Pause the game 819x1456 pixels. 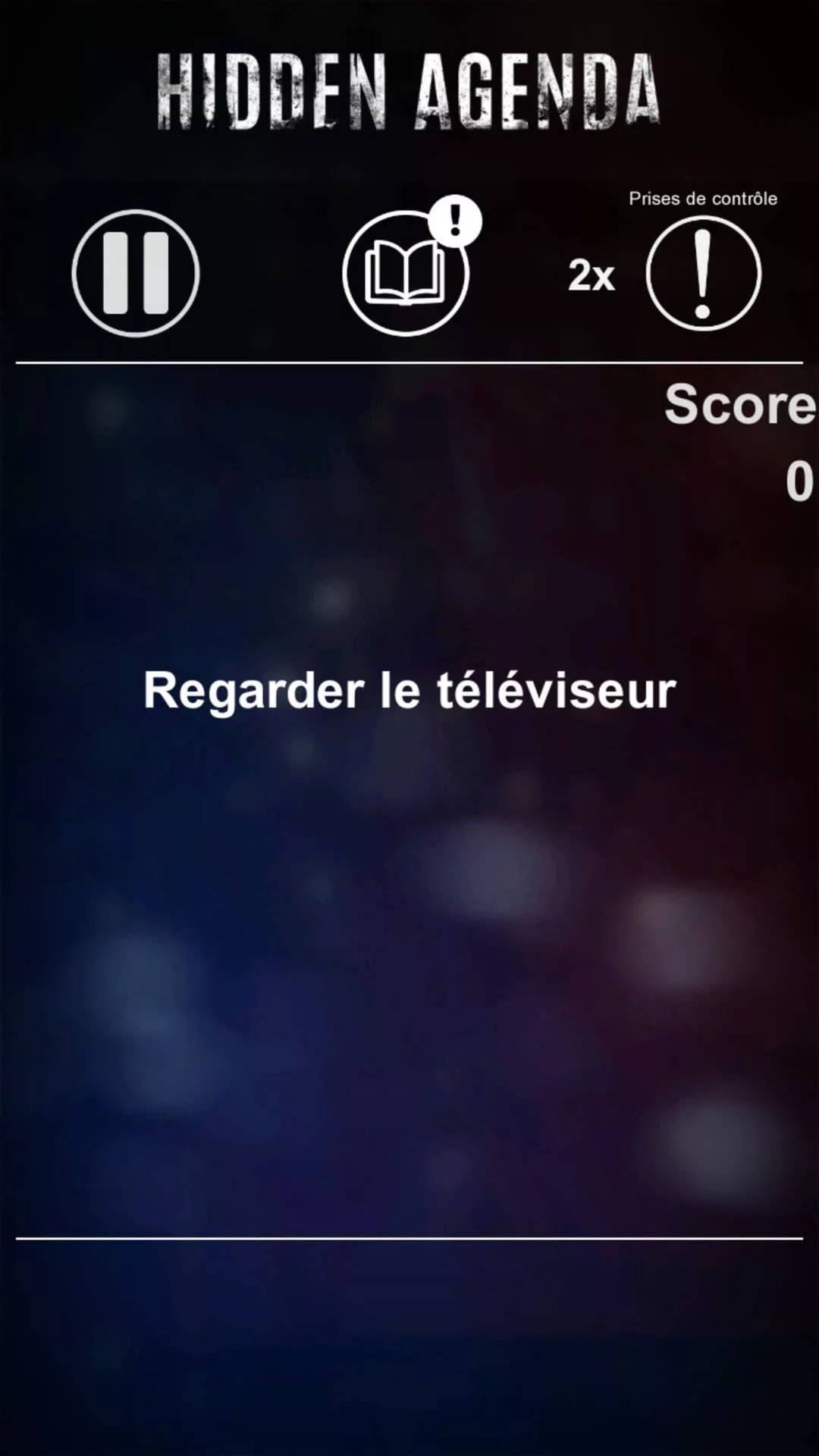[136, 273]
